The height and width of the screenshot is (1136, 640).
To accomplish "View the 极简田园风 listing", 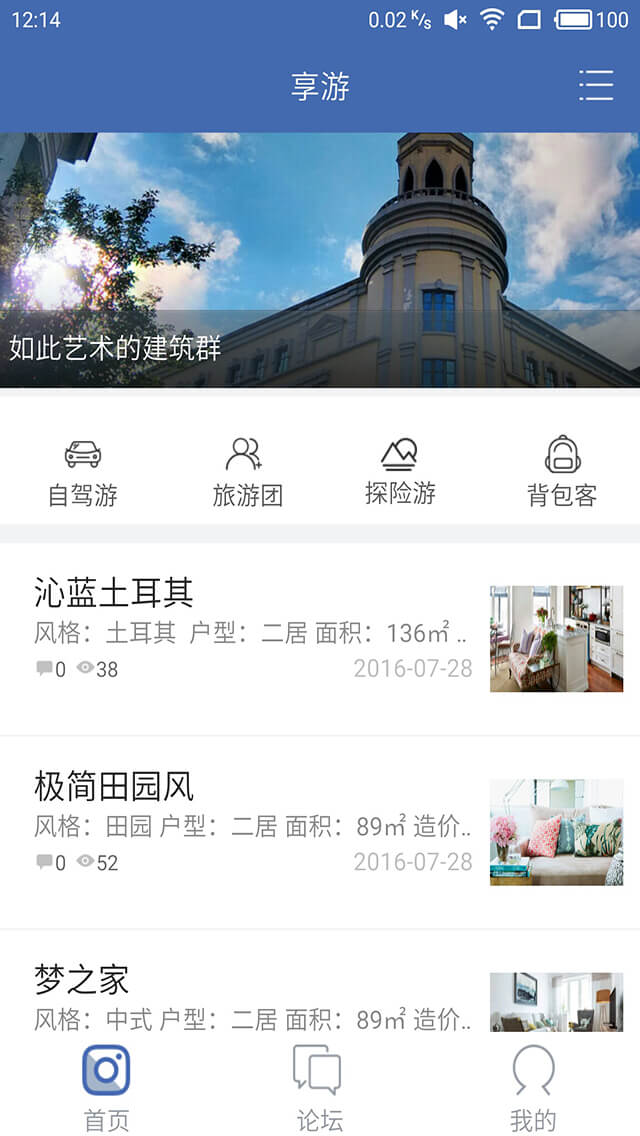I will (320, 832).
